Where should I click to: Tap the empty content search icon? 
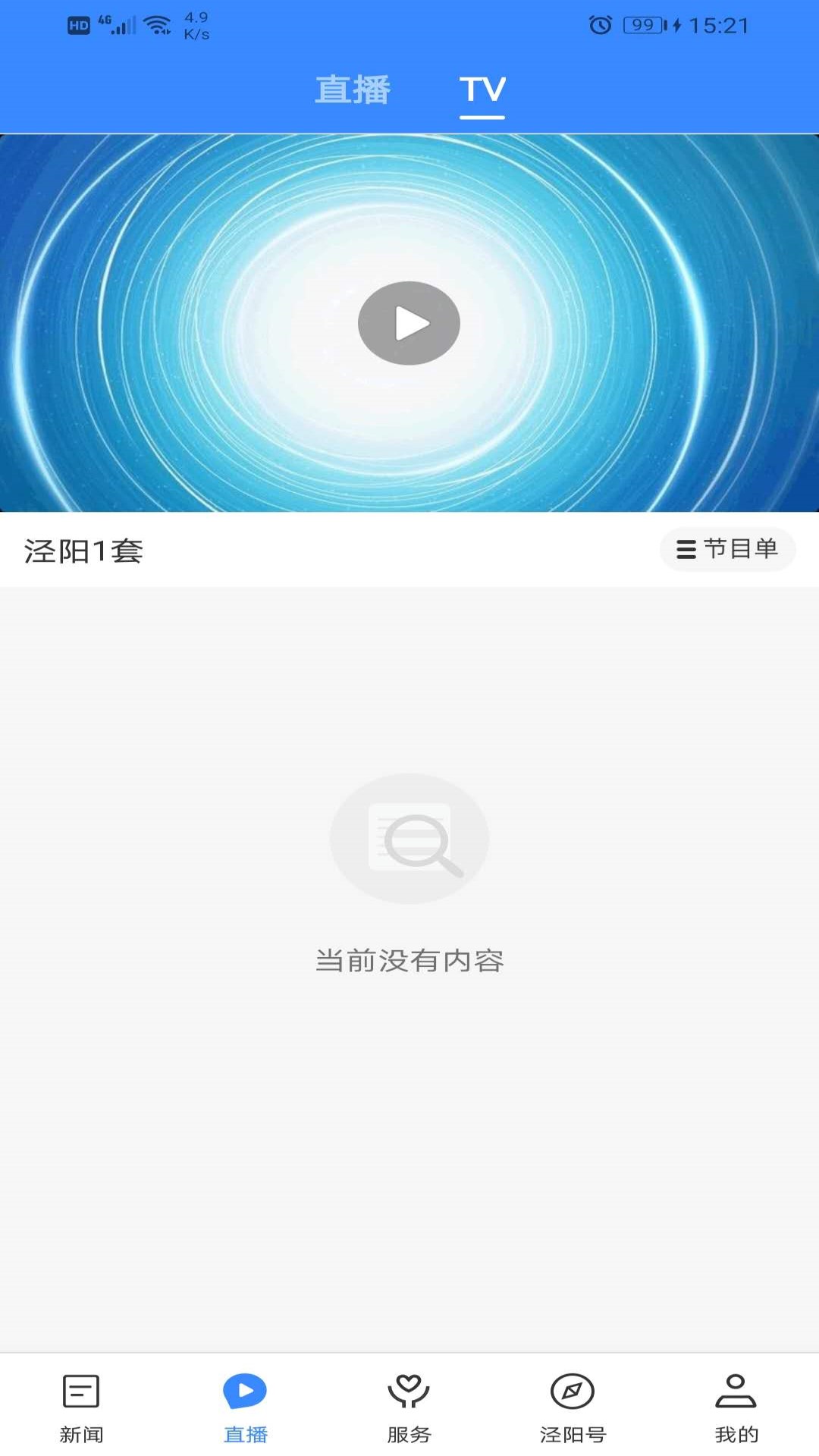(409, 838)
